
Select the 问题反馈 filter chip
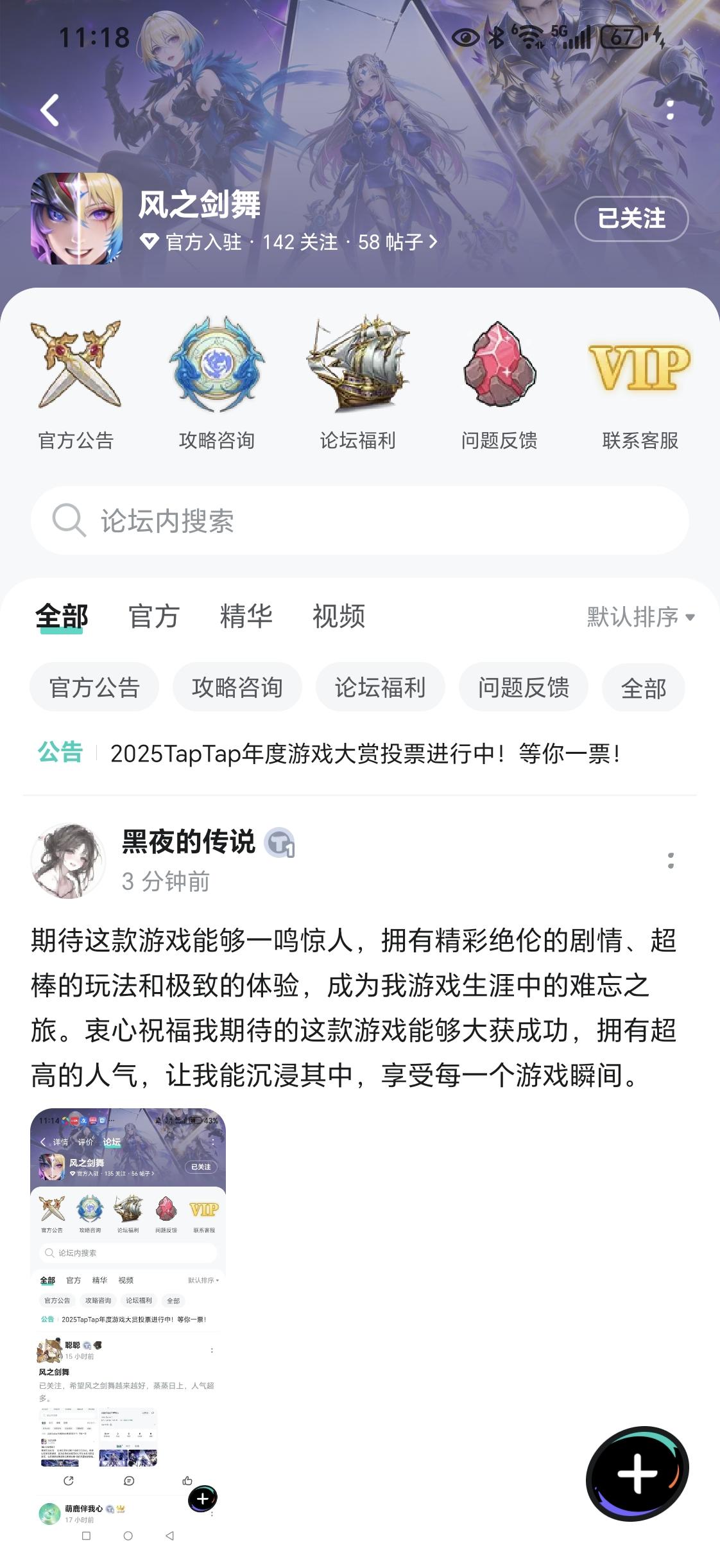[524, 688]
